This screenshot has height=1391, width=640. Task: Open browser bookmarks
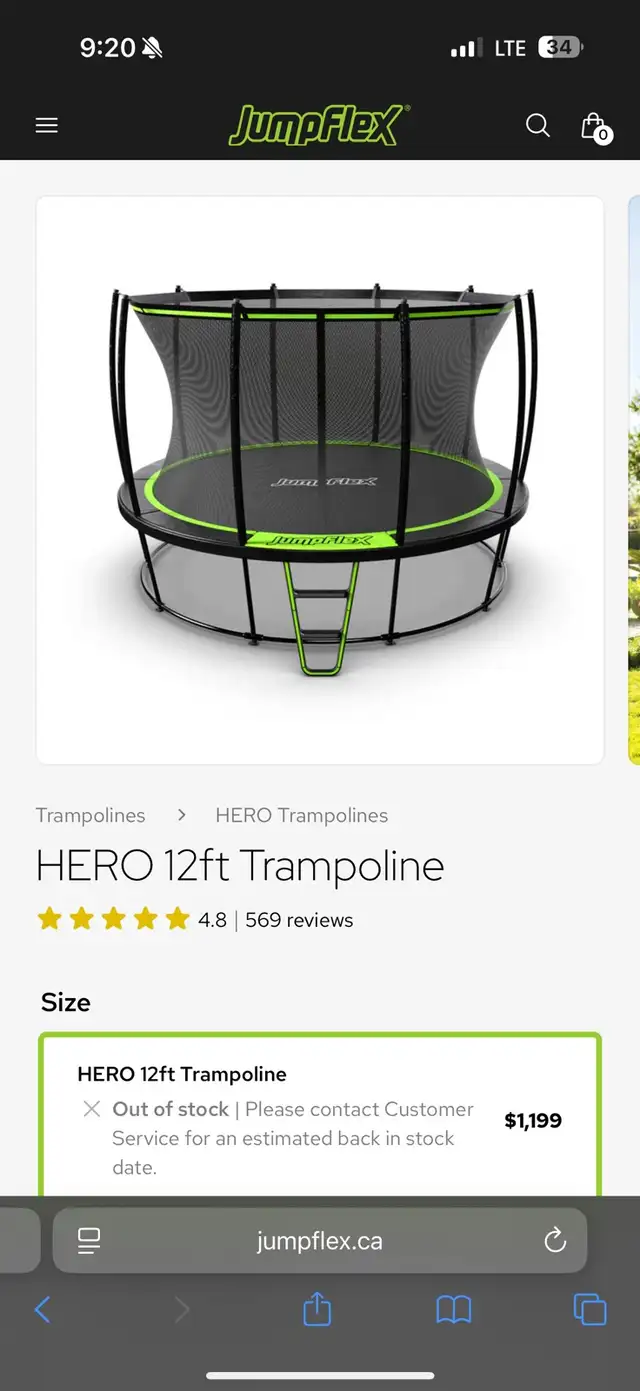[453, 1309]
